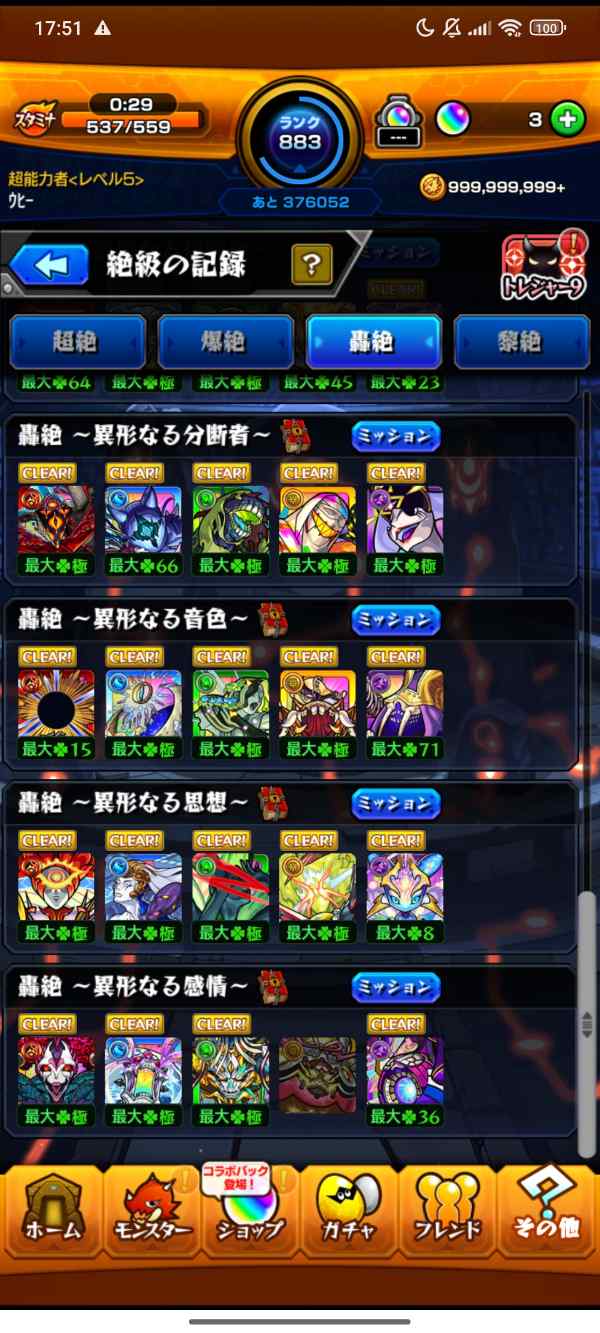Open the question mark help button
This screenshot has width=600, height=1333.
pyautogui.click(x=311, y=265)
